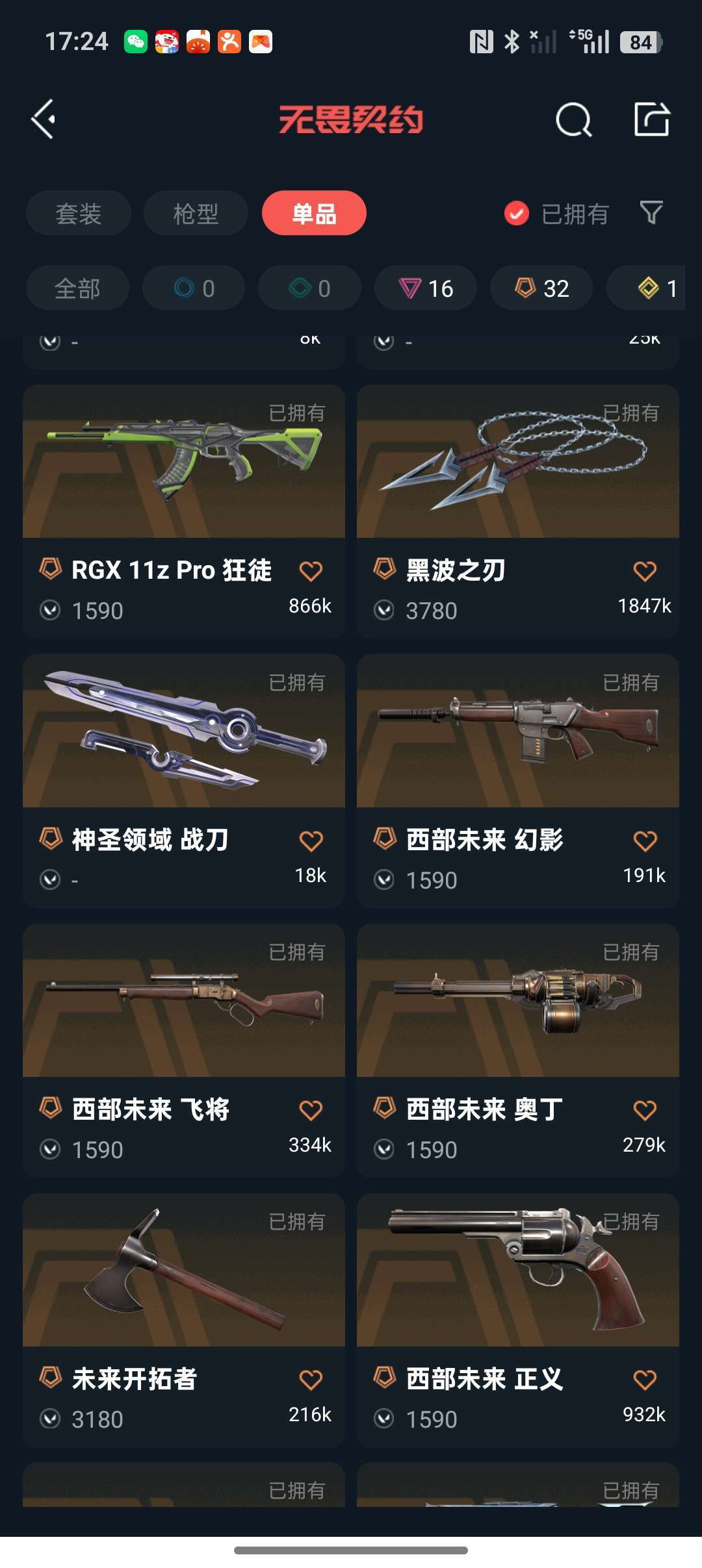The width and height of the screenshot is (702, 1568).
Task: Select the pink tier rarity filter showing 16
Action: click(425, 288)
